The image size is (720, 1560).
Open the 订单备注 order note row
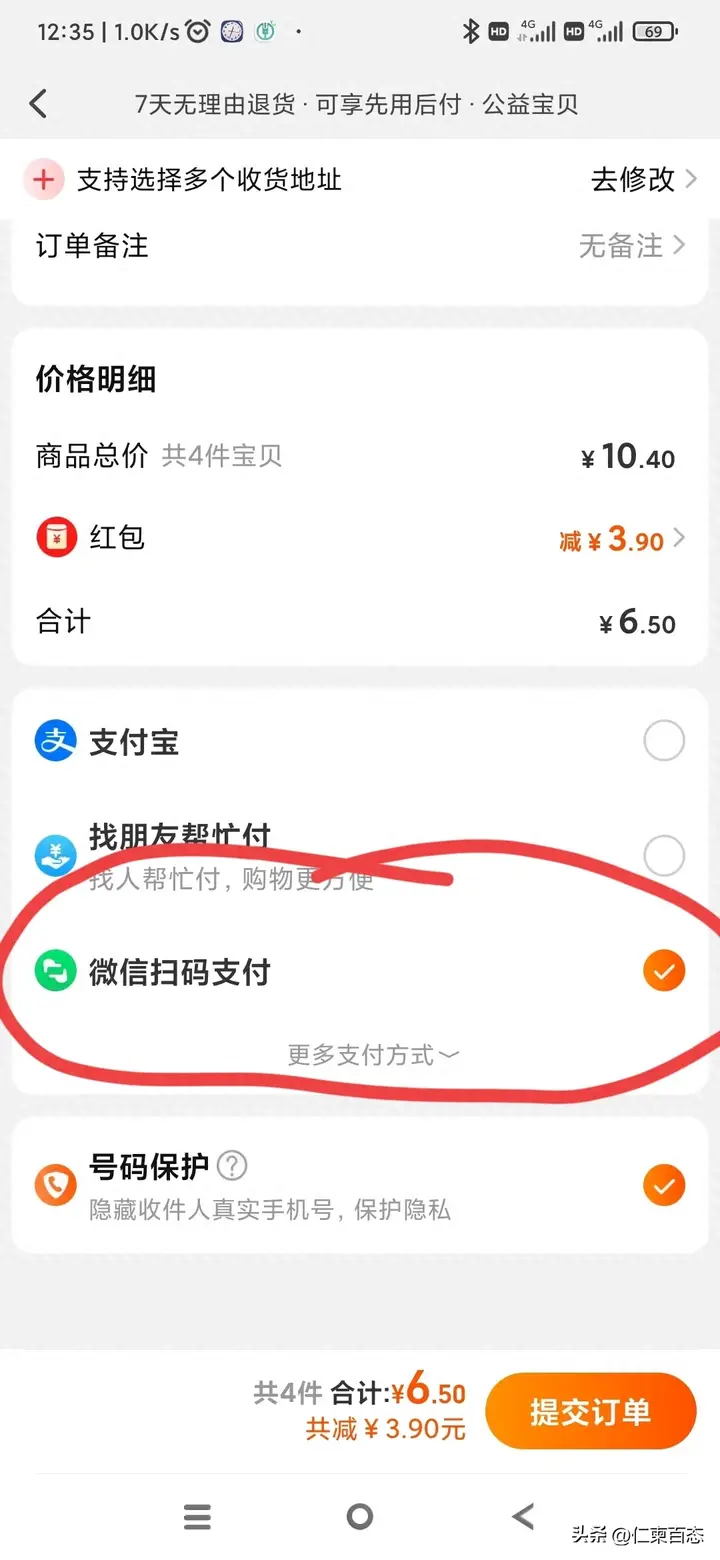(x=360, y=245)
